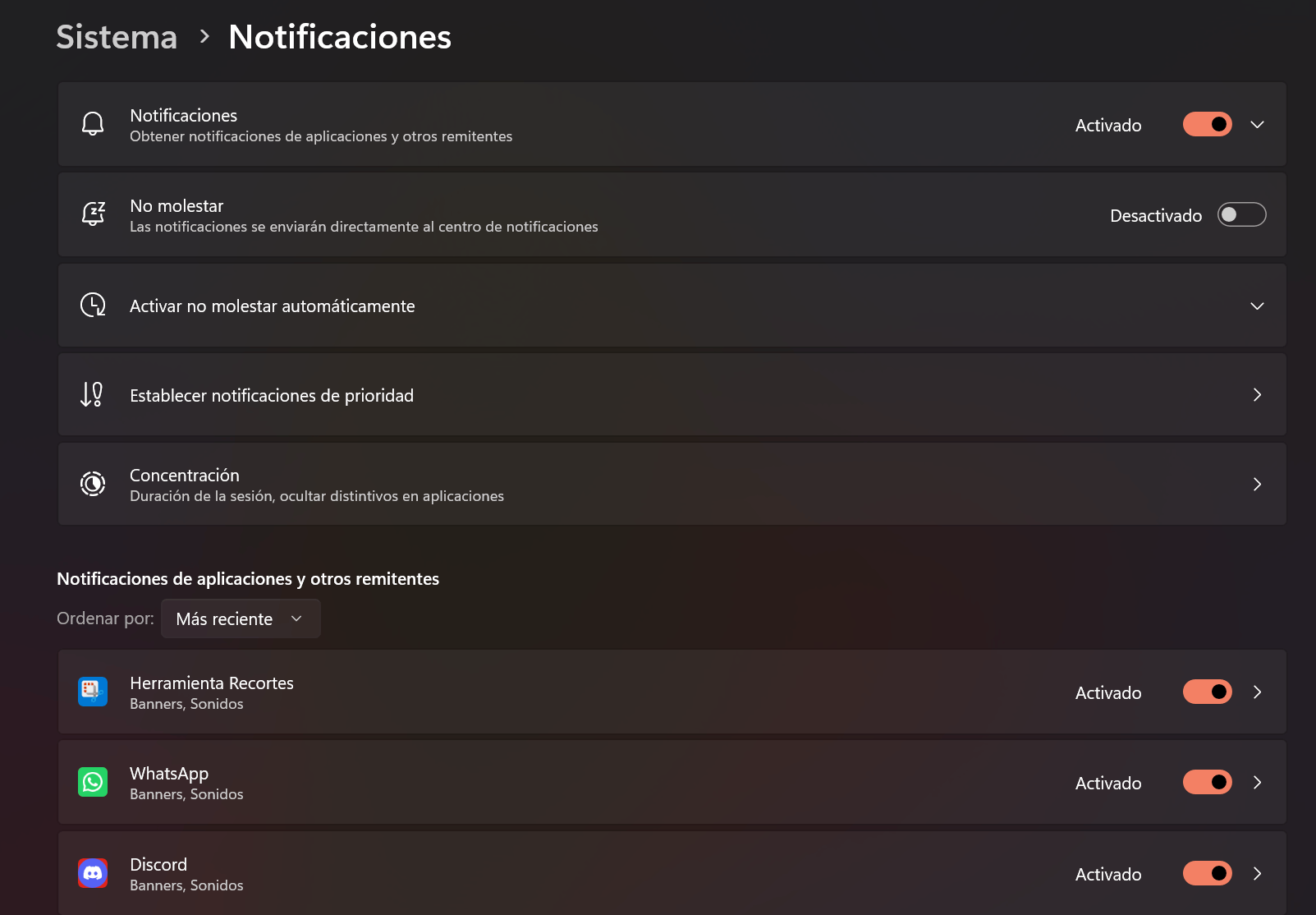Go back to Sistema settings
The image size is (1316, 915).
117,37
